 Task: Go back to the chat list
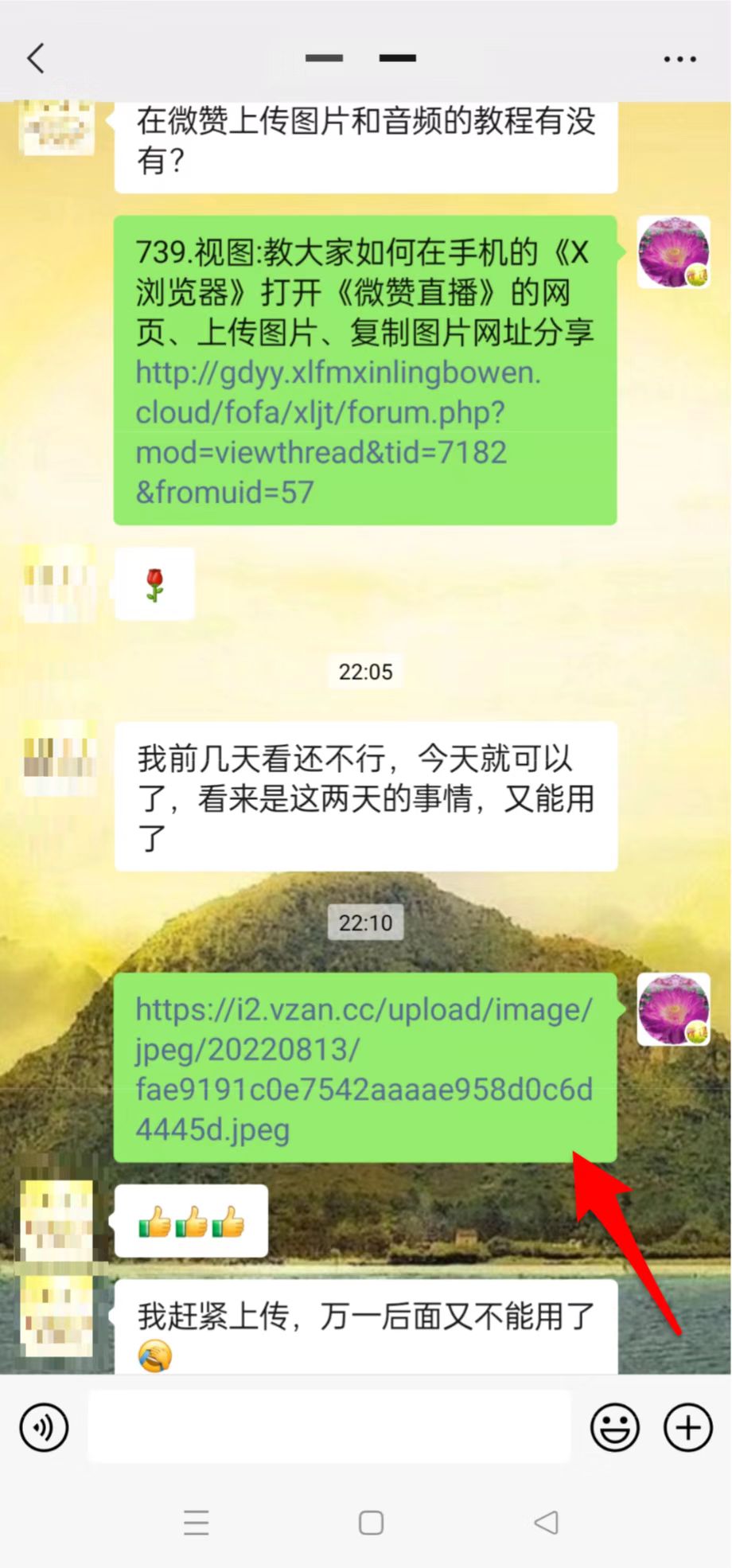[37, 58]
